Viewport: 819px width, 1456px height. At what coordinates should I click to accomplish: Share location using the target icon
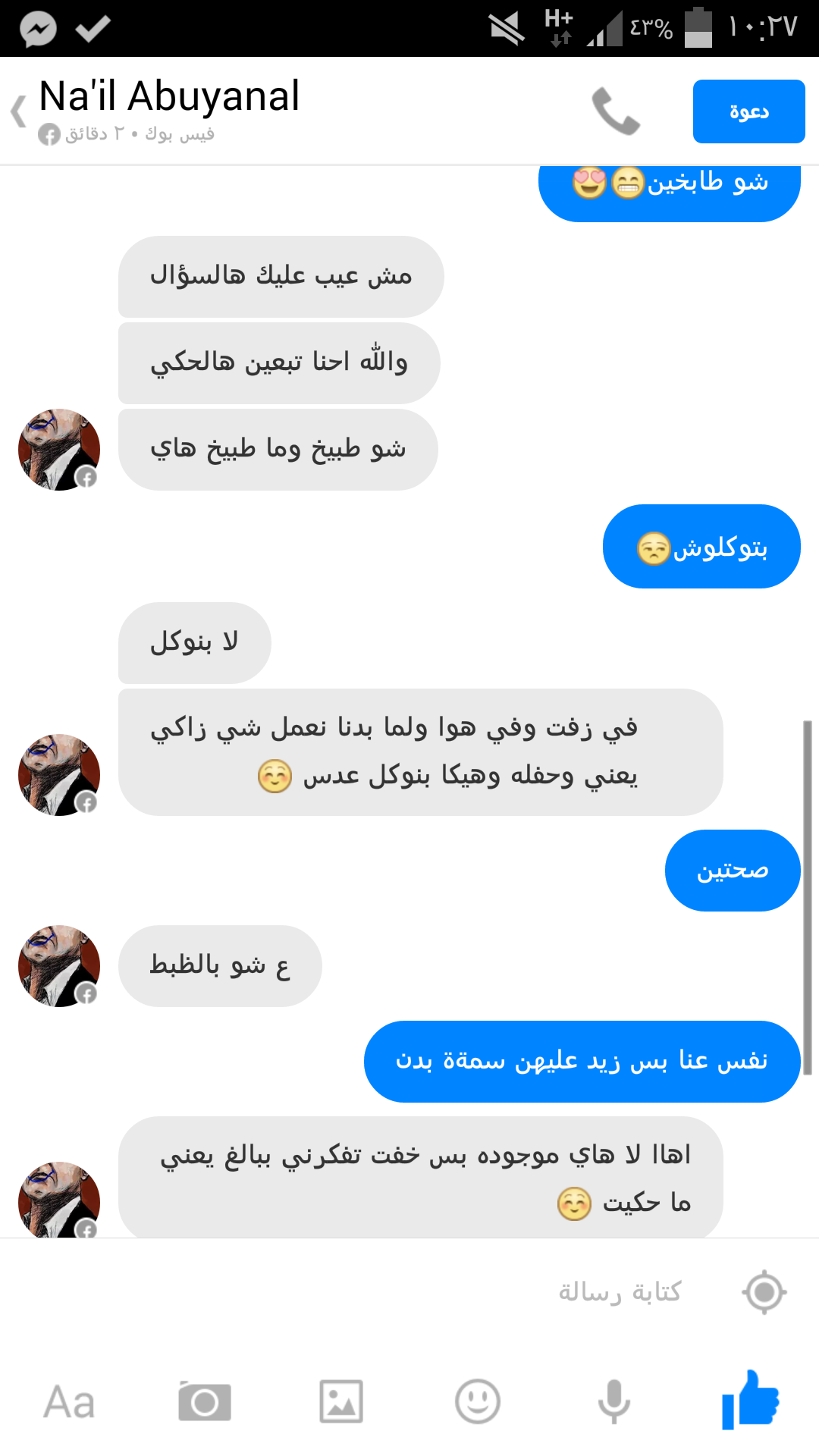click(764, 1291)
